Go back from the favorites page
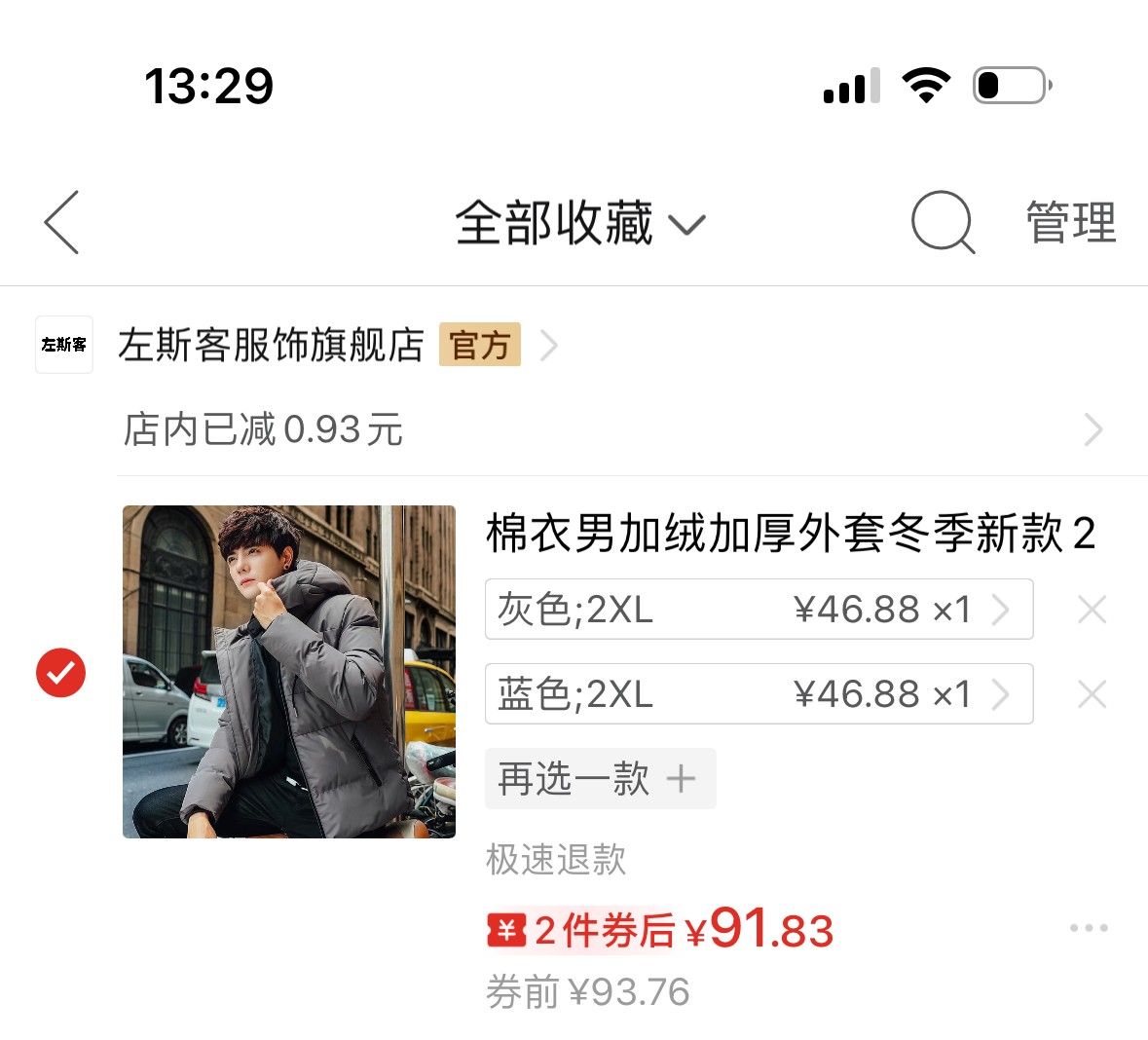The width and height of the screenshot is (1148, 1040). pyautogui.click(x=61, y=222)
